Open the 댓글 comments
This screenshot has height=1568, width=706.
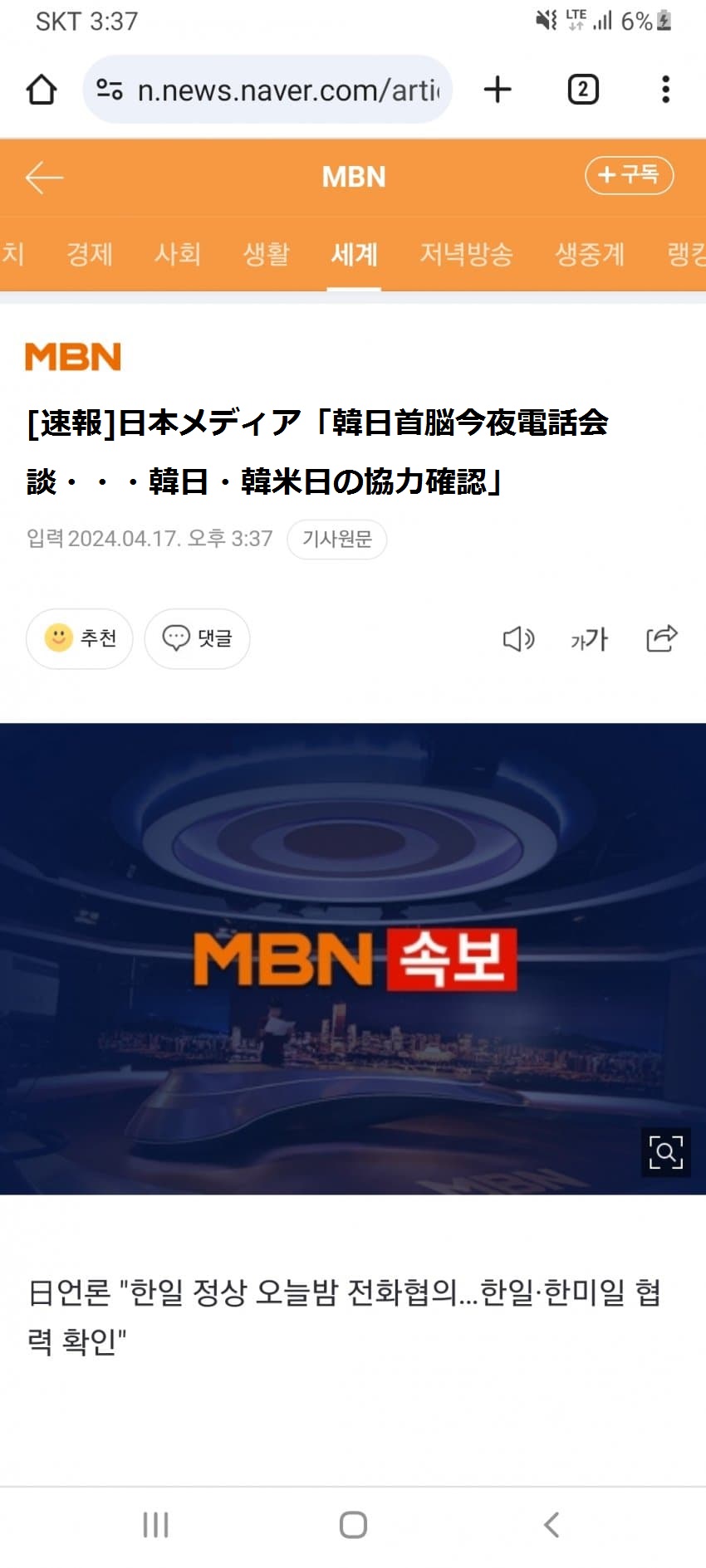pos(197,638)
